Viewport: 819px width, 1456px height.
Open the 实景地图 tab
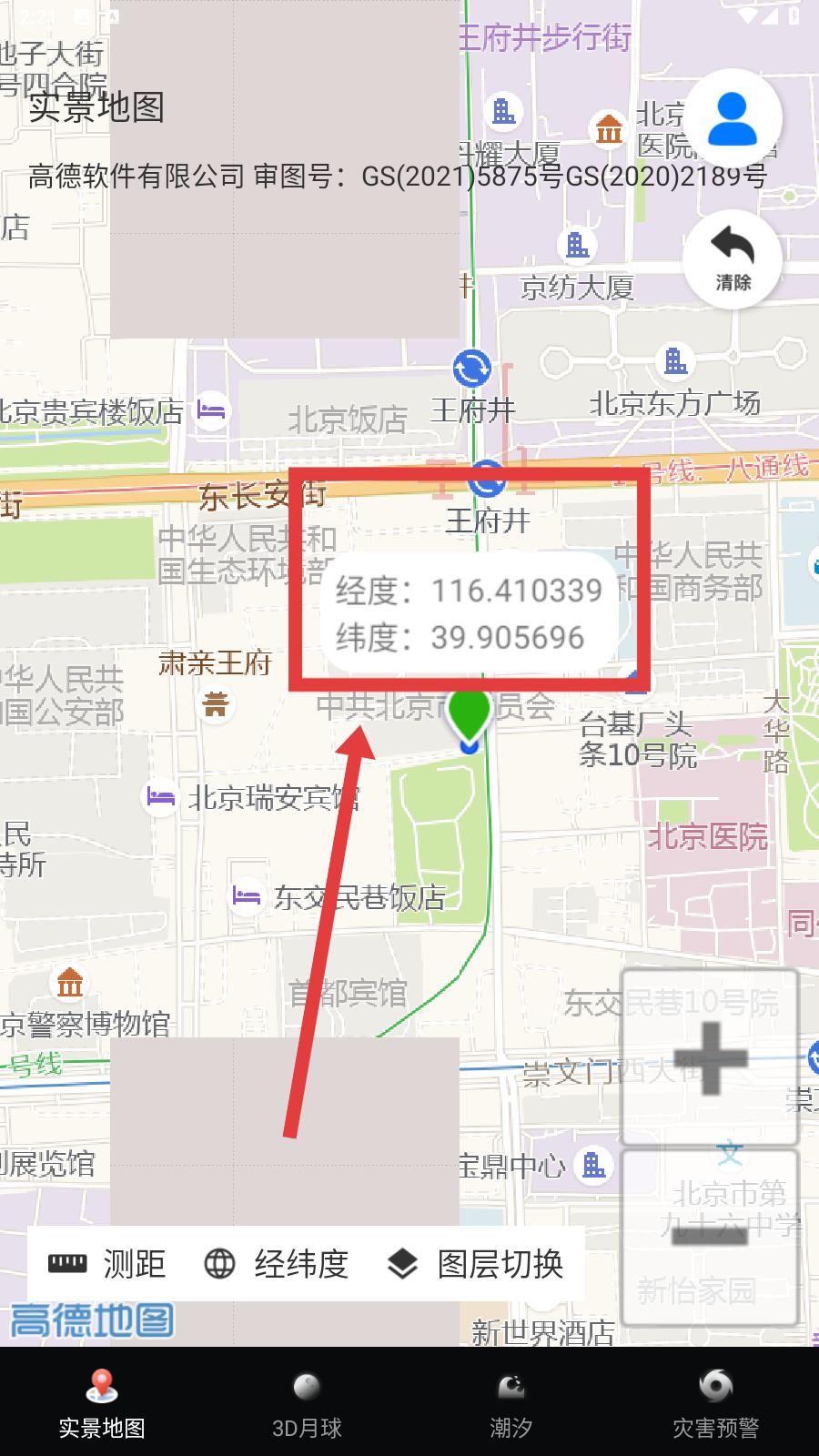pos(102,1403)
